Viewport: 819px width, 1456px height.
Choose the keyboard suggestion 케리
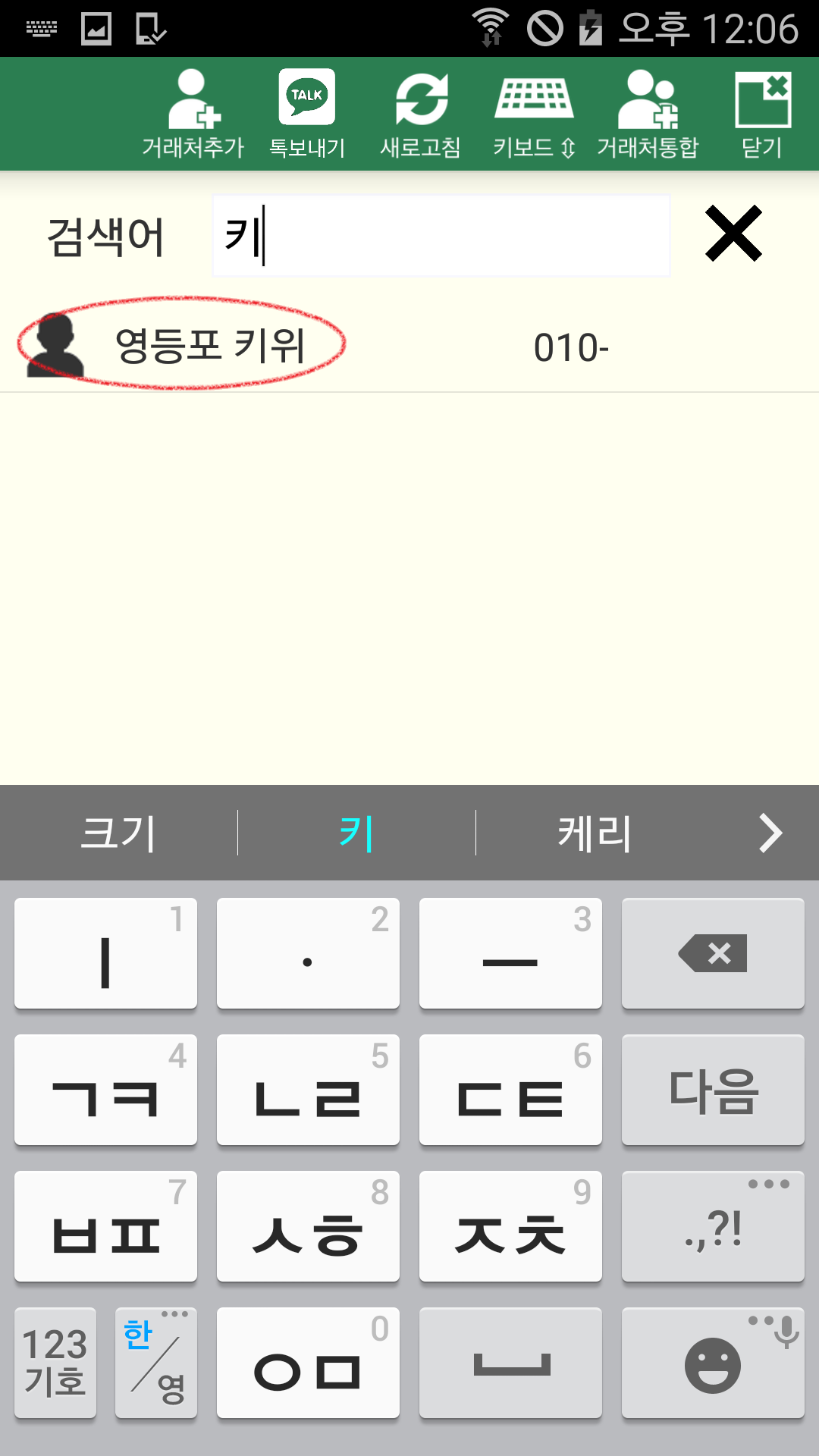(594, 833)
